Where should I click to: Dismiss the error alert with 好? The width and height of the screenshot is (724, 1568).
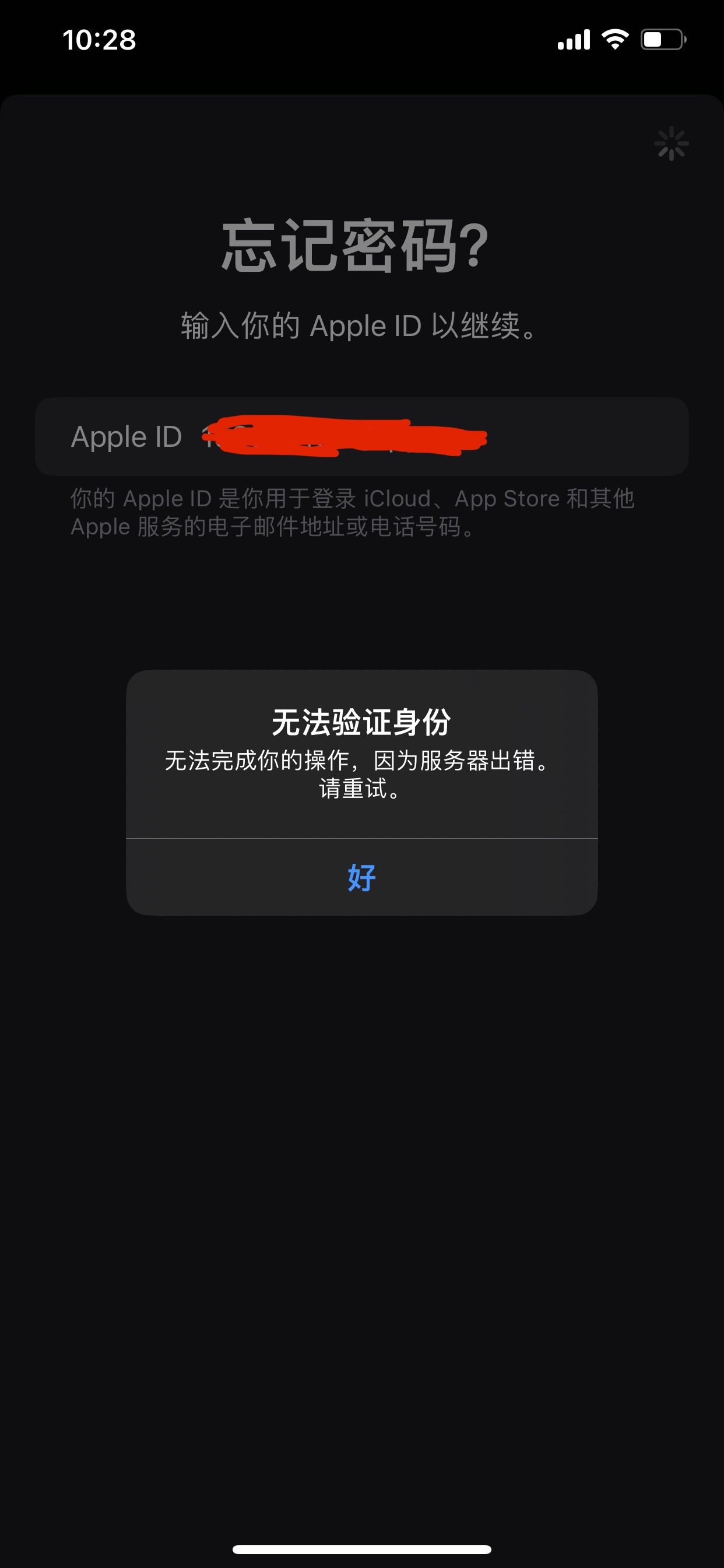pos(361,877)
